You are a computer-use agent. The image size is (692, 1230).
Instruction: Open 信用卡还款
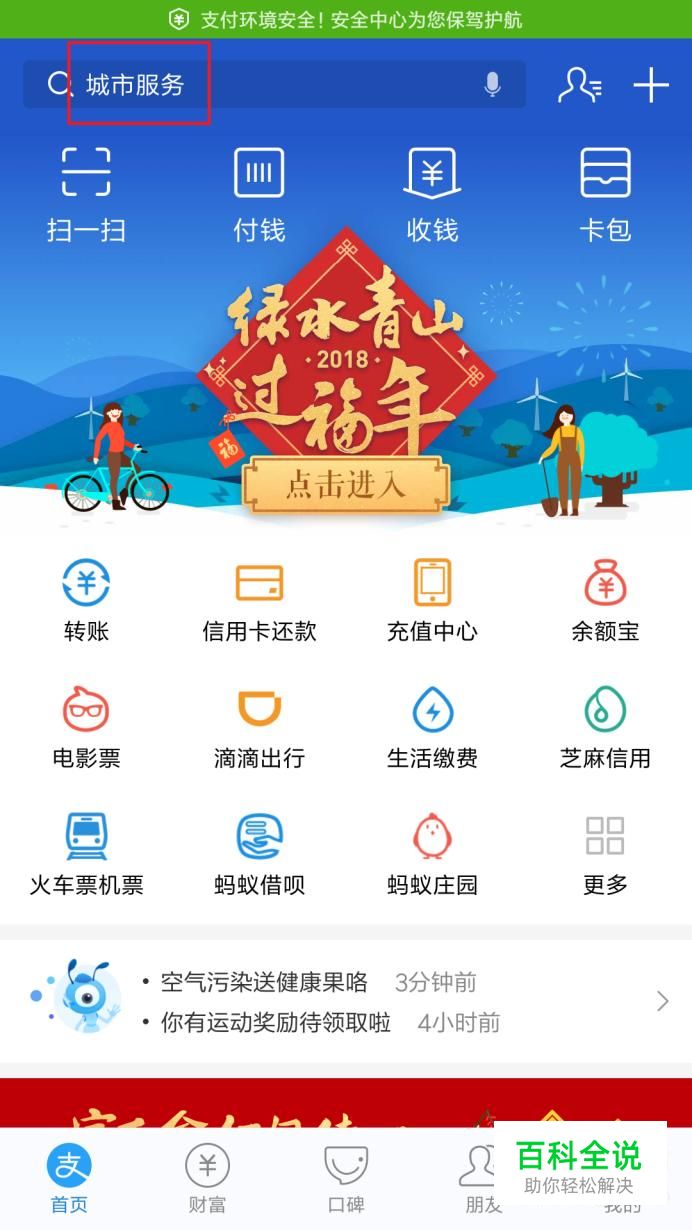click(x=259, y=600)
